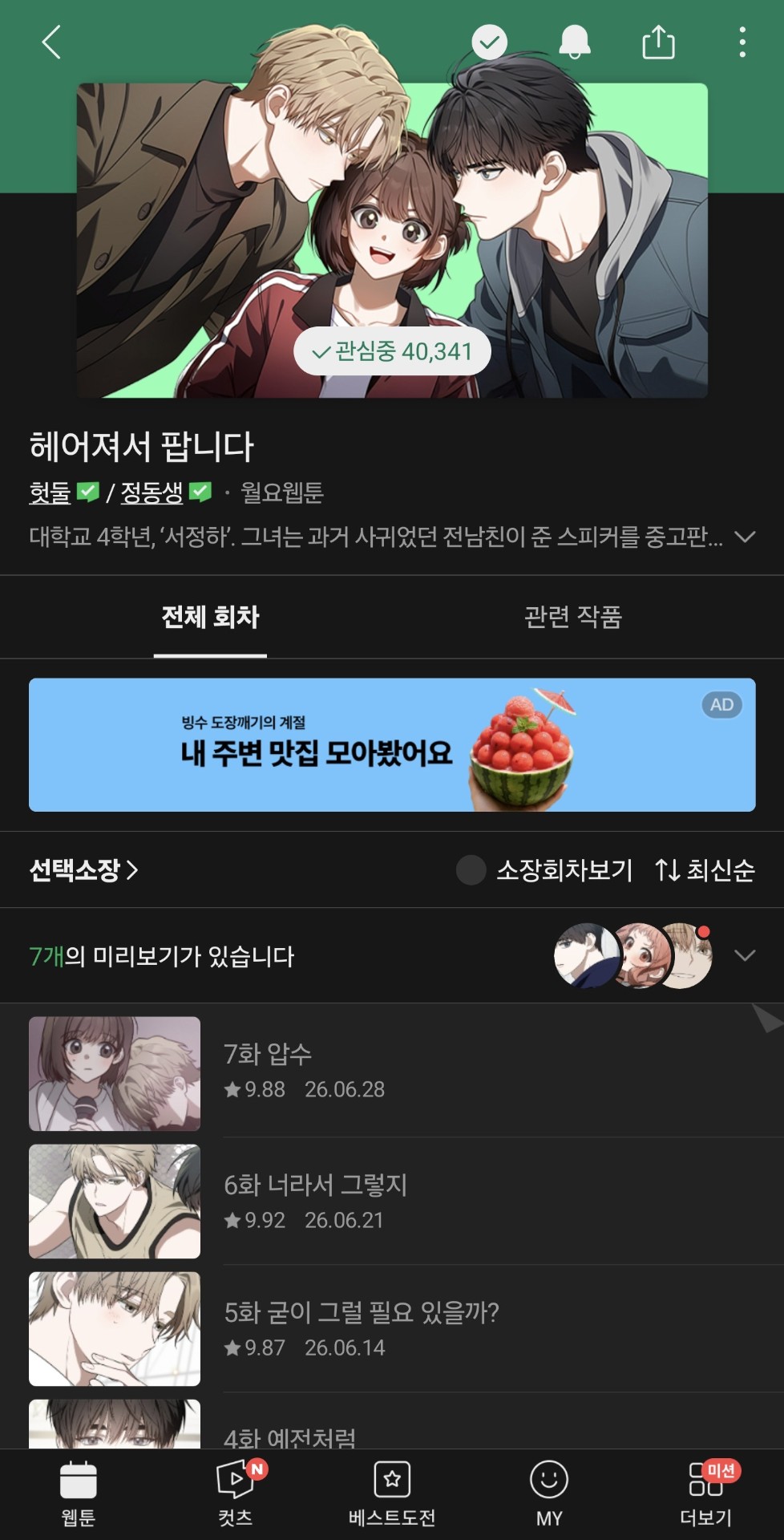Viewport: 784px width, 1540px height.
Task: Open the overflow menu
Action: click(742, 42)
